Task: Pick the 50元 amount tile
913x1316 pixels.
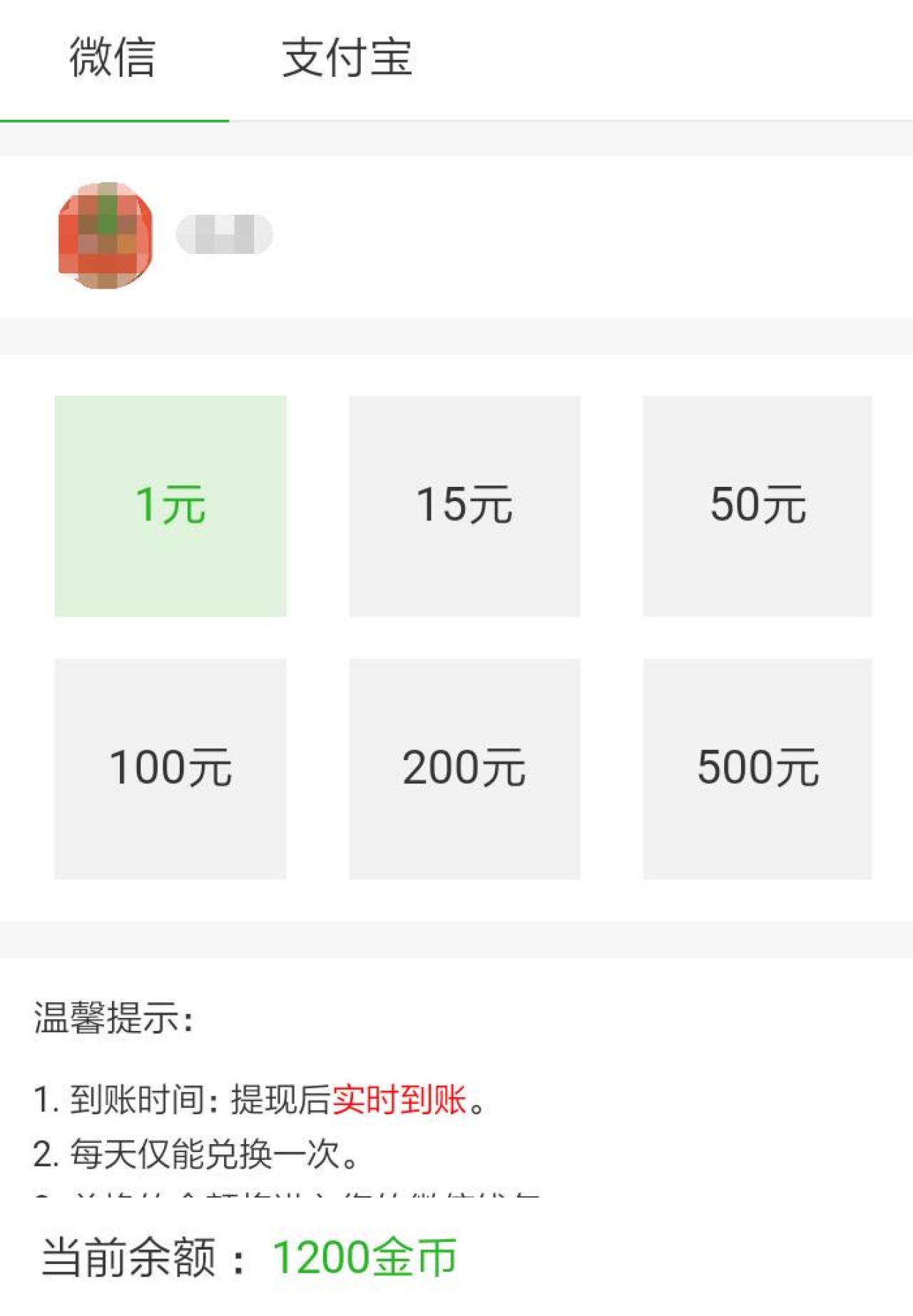Action: coord(758,505)
